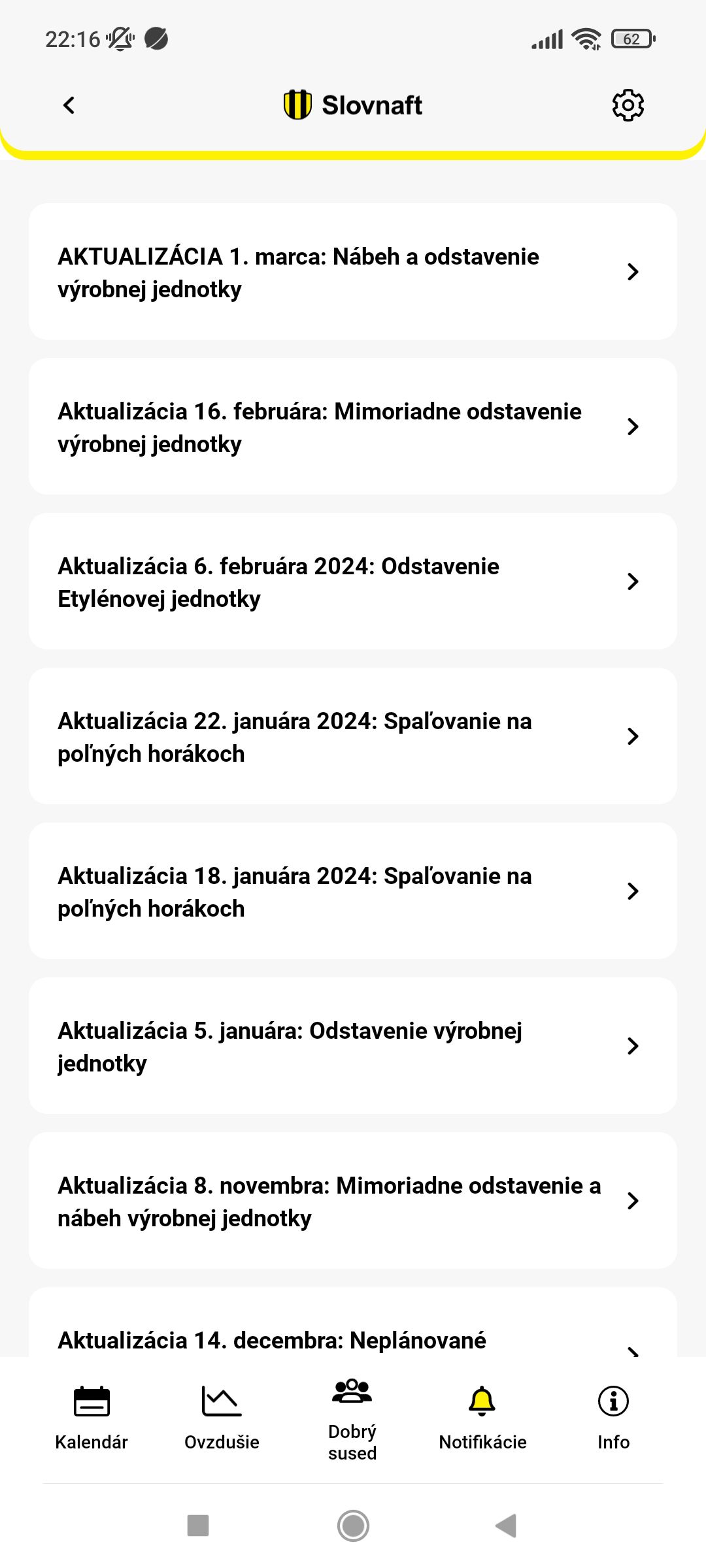Open the 16. februára update
706x1568 pixels.
(x=353, y=427)
